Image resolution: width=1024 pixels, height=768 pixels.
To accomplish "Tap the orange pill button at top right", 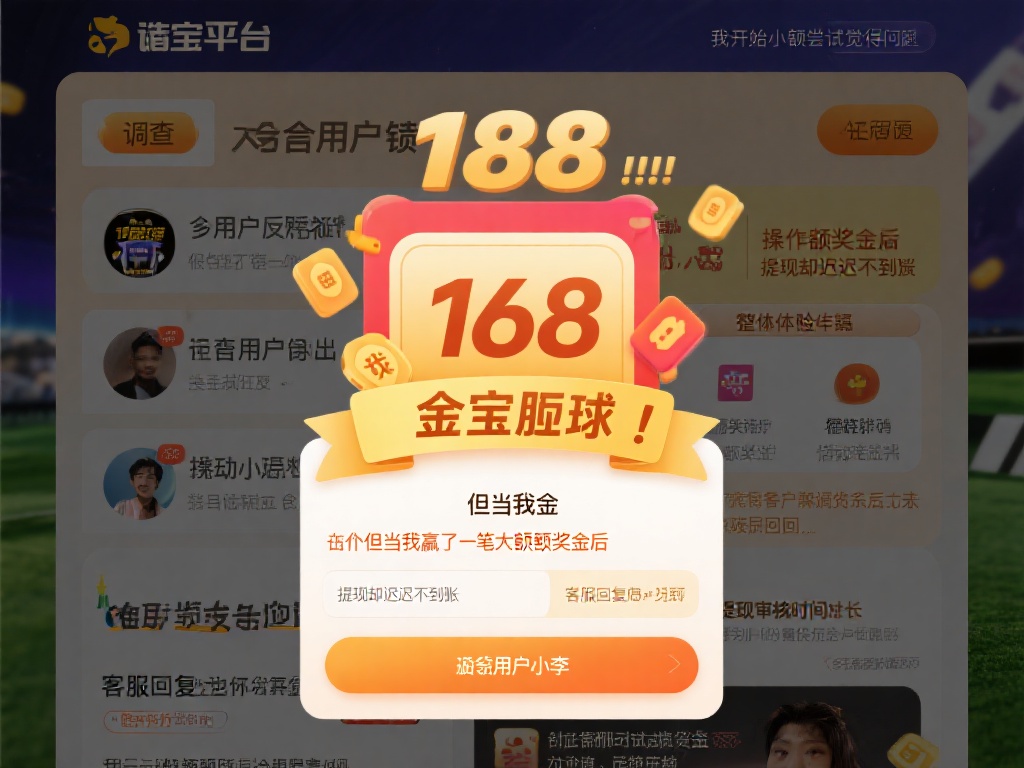I will 877,131.
